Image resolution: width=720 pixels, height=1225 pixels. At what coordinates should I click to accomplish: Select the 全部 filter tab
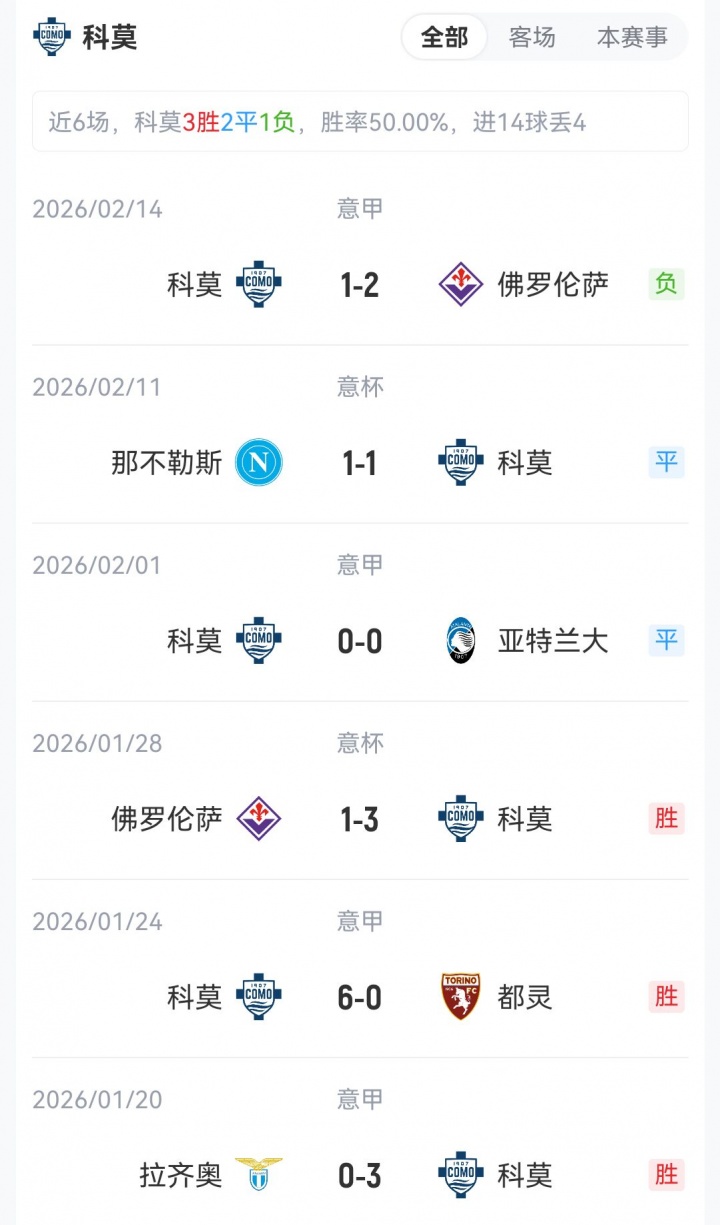[x=444, y=38]
